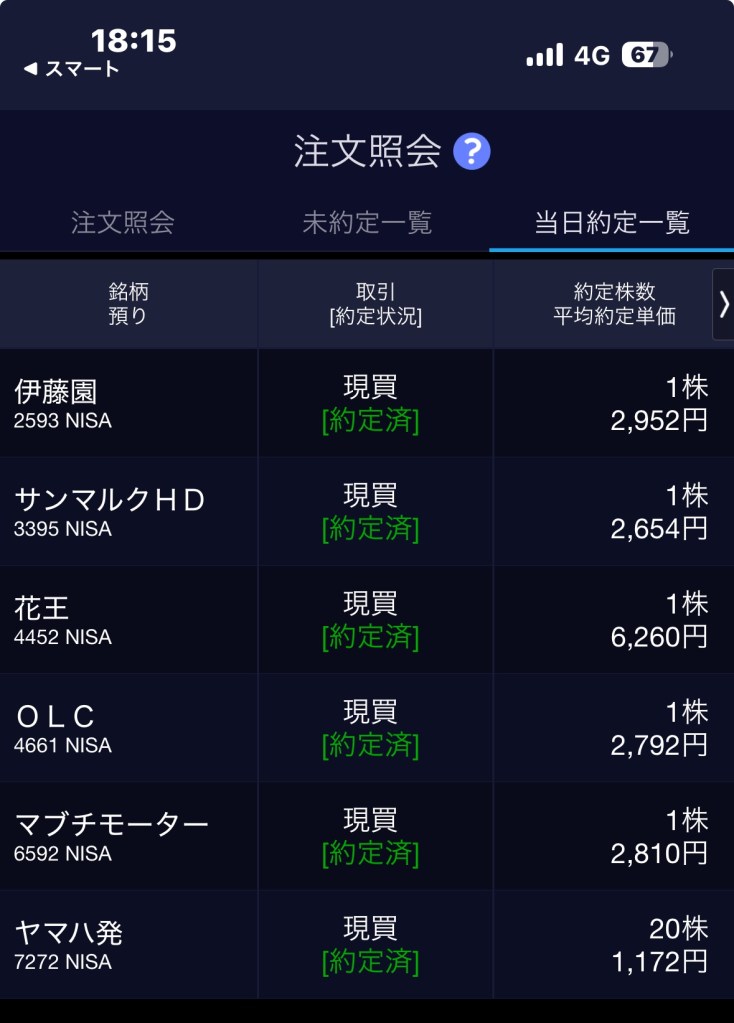734x1023 pixels.
Task: Open the ヤマハ発 order row
Action: click(366, 945)
